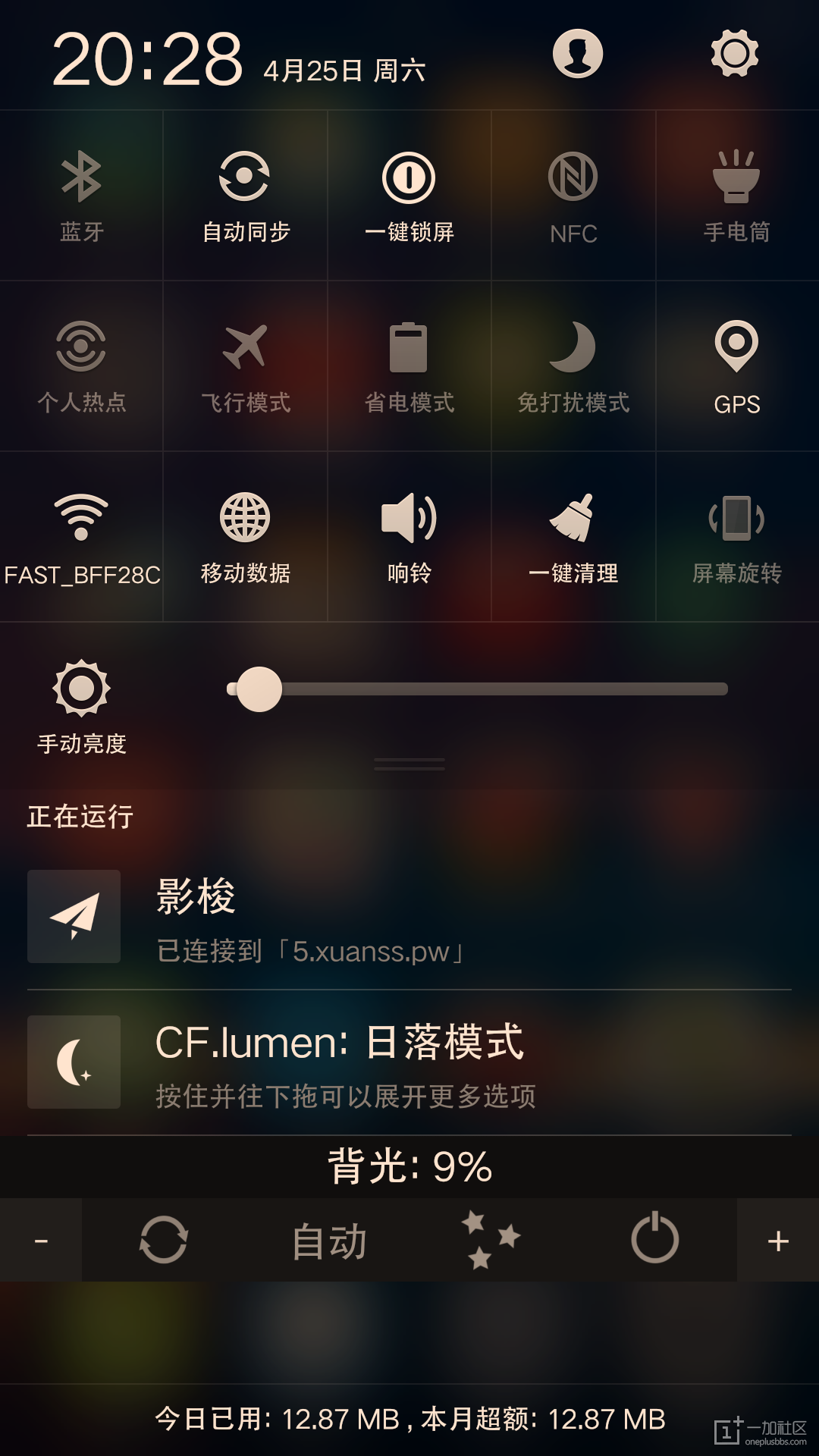Tap the CF.lumen power icon
This screenshot has width=819, height=1456.
(x=655, y=1239)
